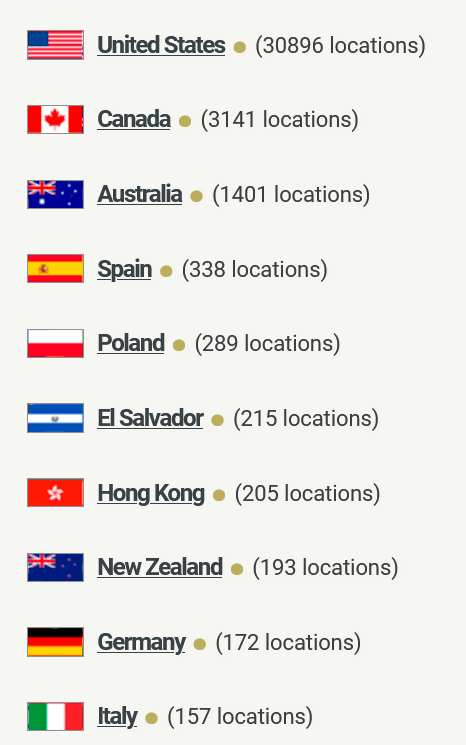Tap the Italy country link
The image size is (466, 745).
click(117, 716)
